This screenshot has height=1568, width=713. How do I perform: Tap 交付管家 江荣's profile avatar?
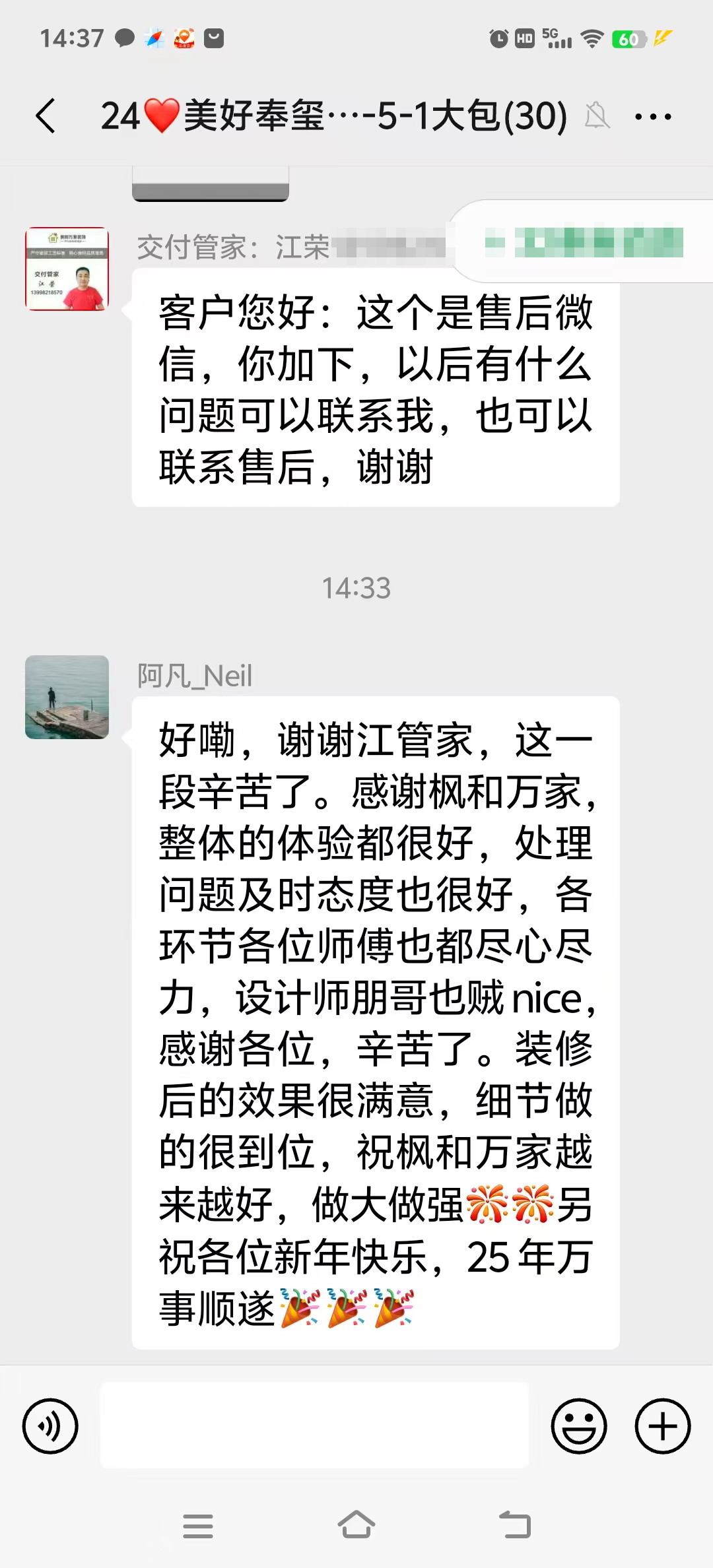[x=67, y=269]
